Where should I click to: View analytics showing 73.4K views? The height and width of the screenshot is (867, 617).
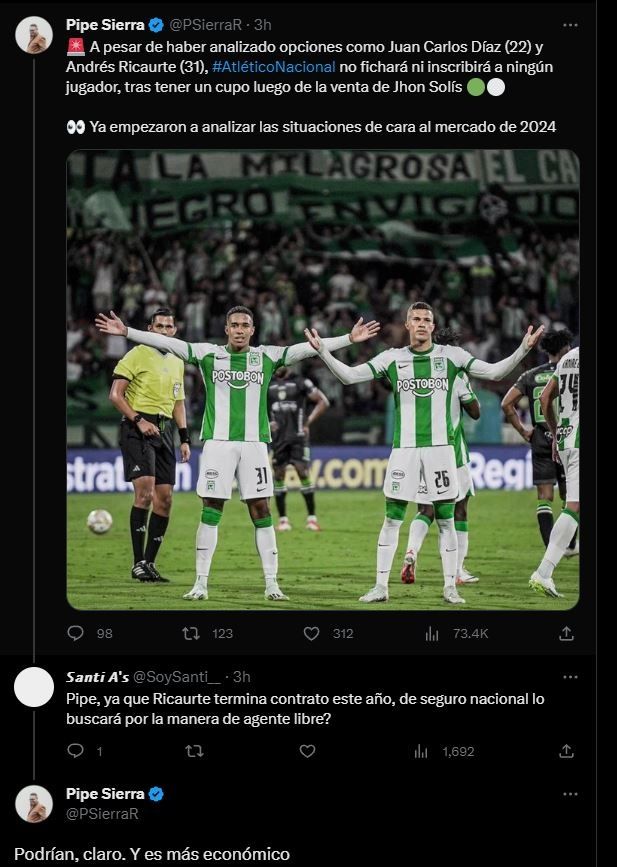click(432, 633)
